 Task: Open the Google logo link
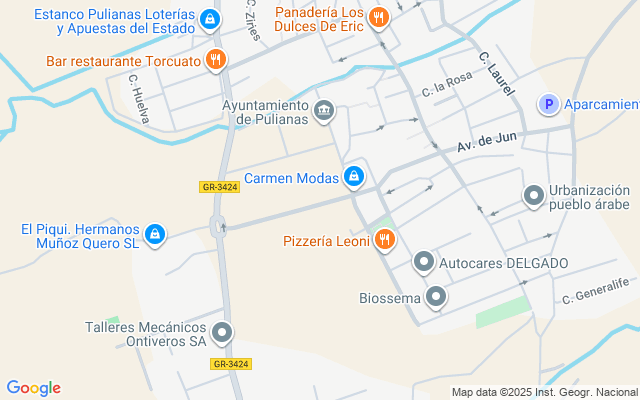tap(33, 388)
